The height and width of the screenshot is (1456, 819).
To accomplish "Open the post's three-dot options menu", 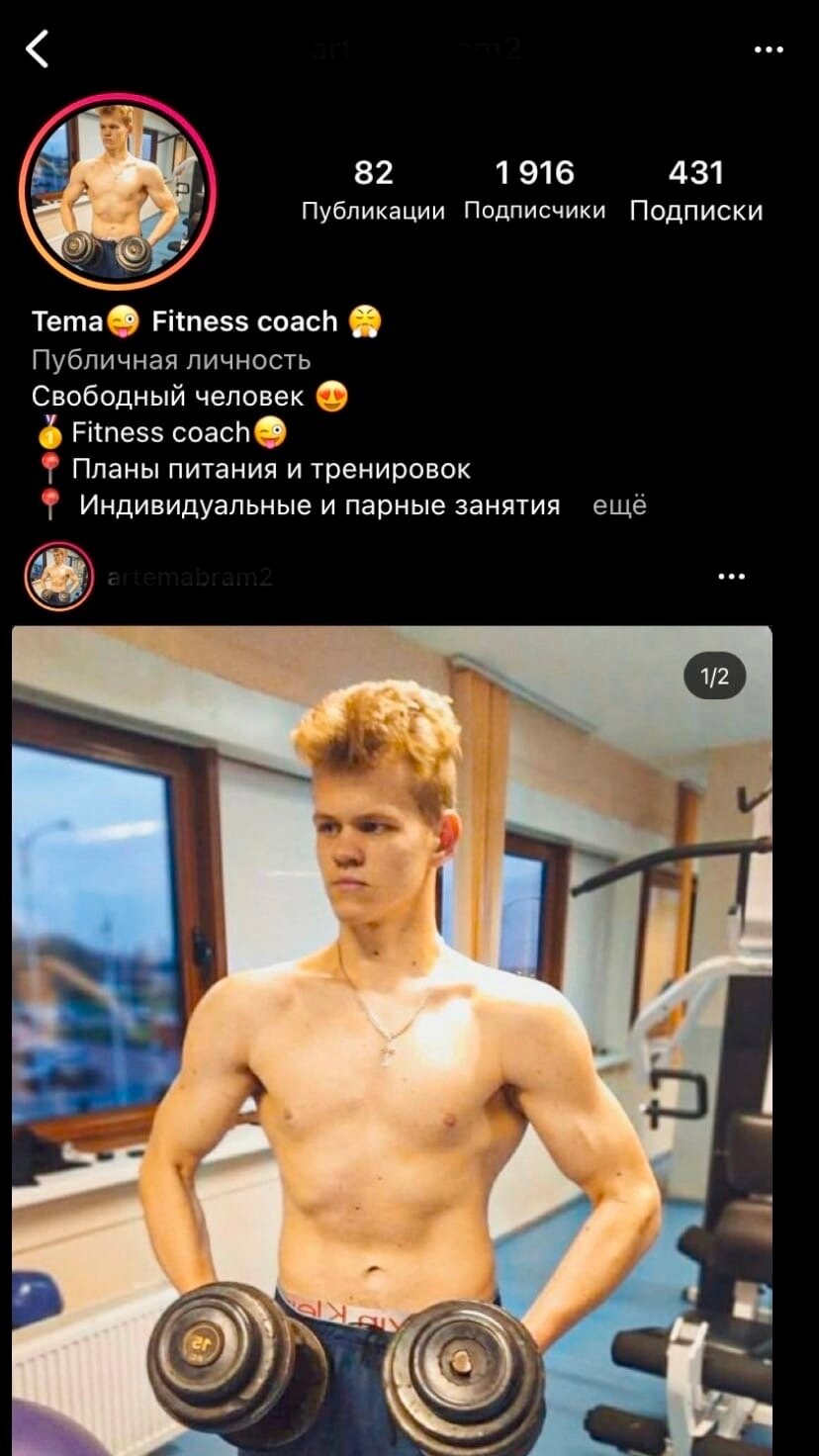I will click(x=731, y=577).
